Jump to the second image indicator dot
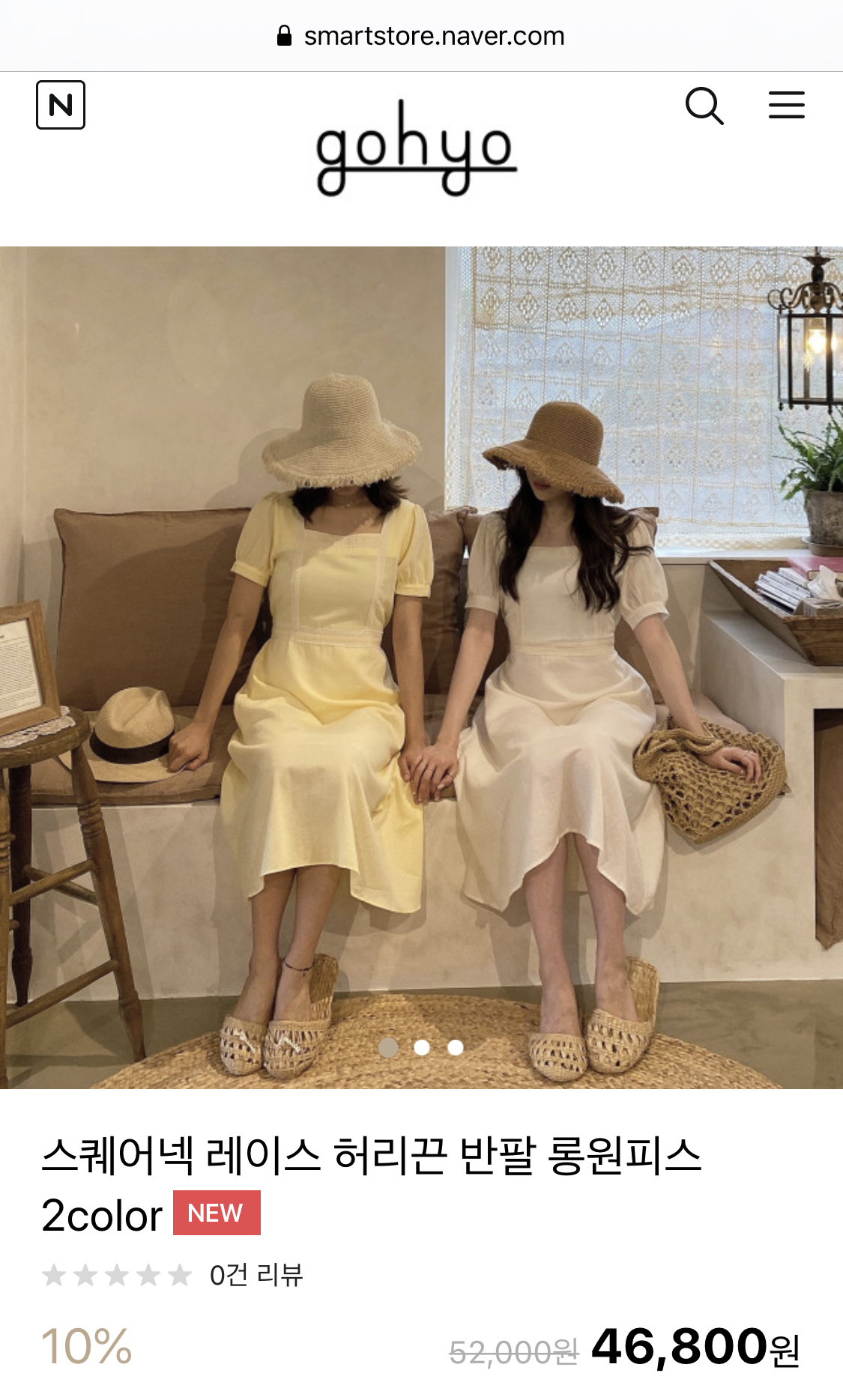 coord(422,1047)
